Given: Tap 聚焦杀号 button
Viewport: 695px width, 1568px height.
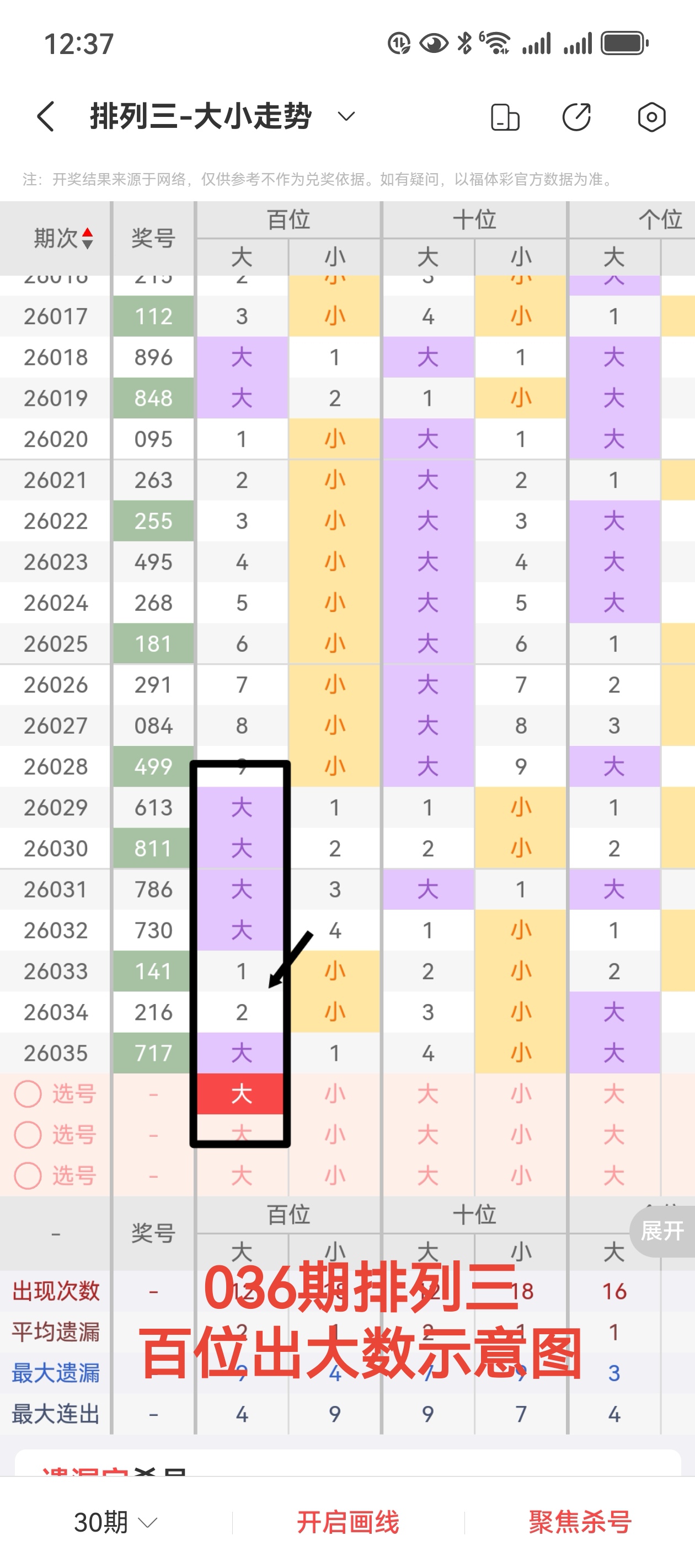Looking at the screenshot, I should pos(580,1522).
